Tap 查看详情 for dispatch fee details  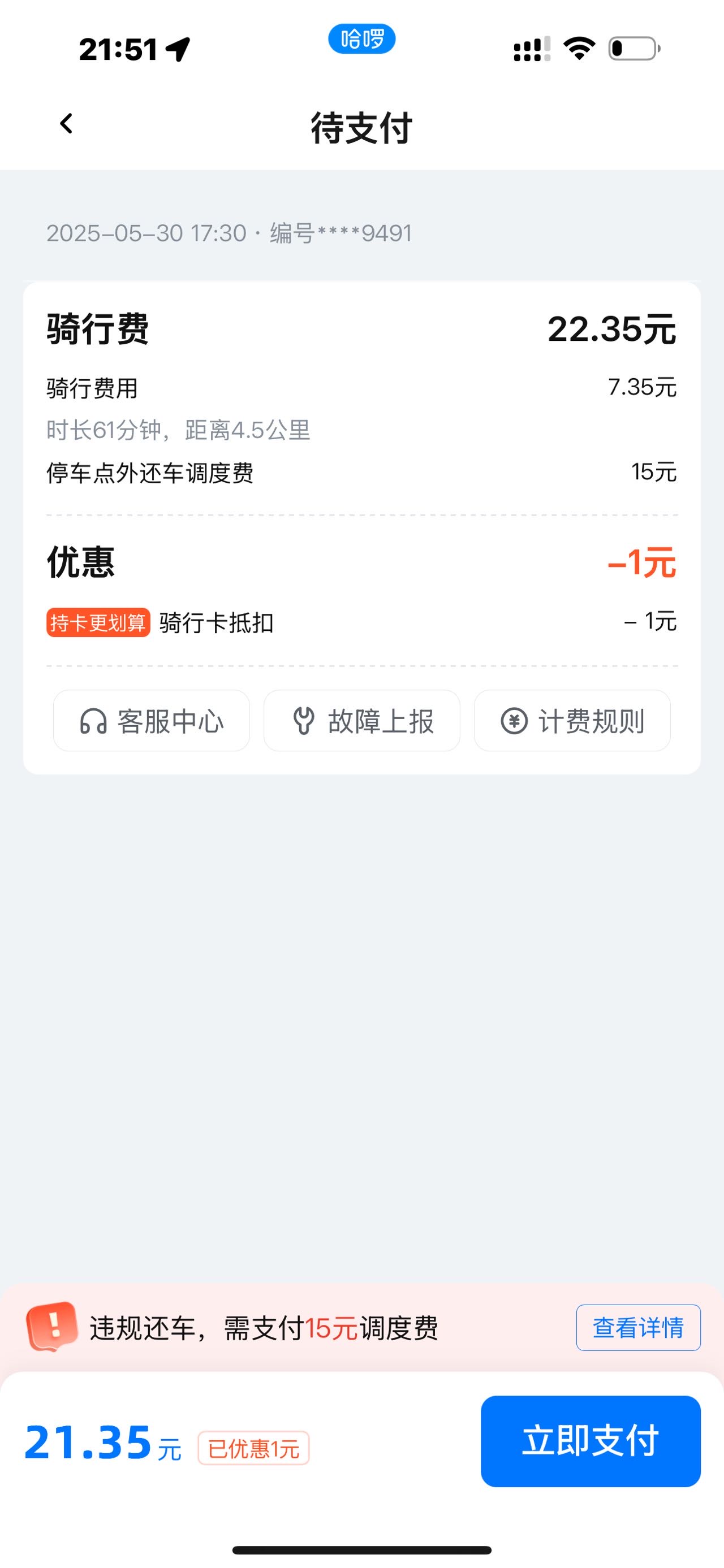coord(638,1328)
